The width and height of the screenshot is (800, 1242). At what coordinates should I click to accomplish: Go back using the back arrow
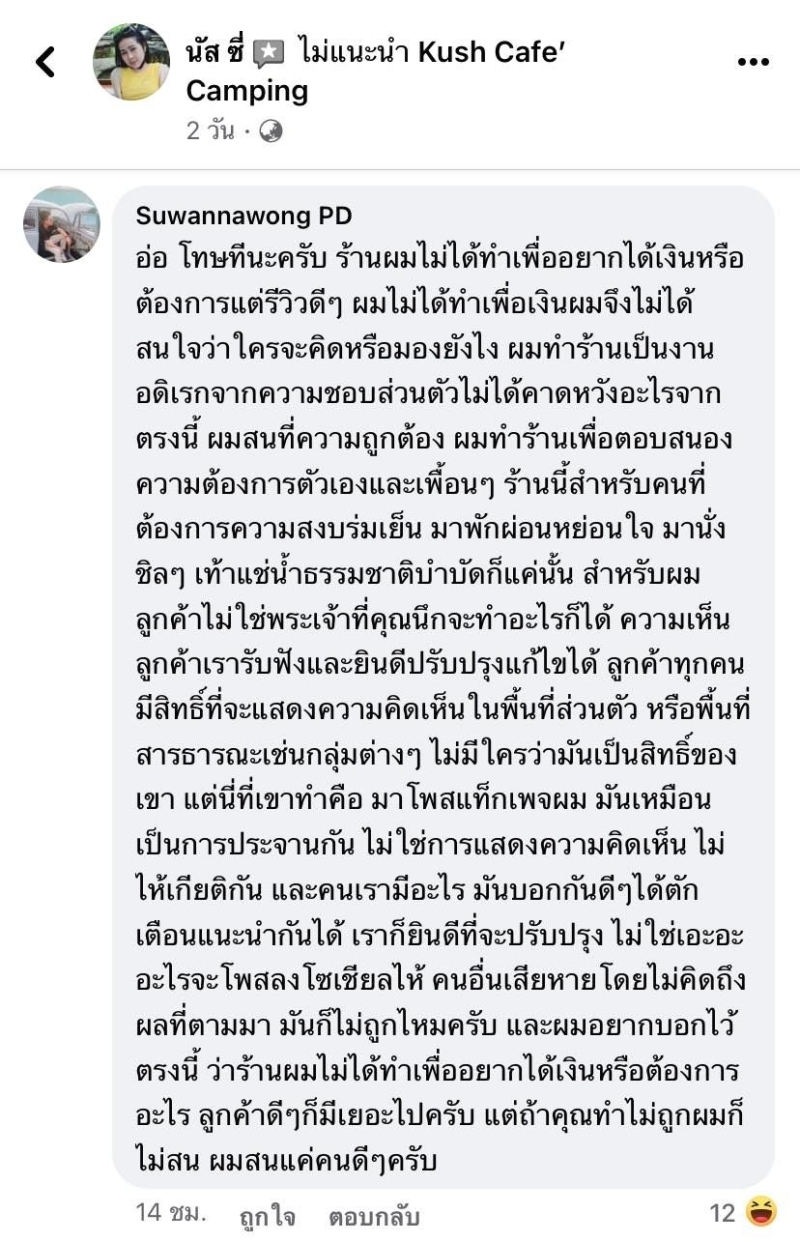tap(46, 62)
